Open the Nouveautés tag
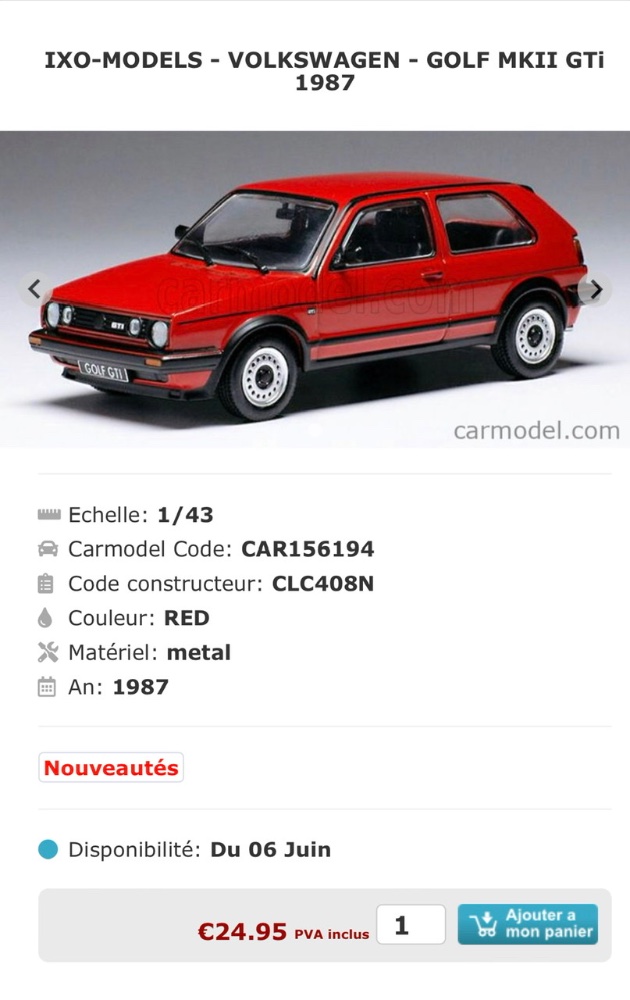630x1000 pixels. coord(111,768)
